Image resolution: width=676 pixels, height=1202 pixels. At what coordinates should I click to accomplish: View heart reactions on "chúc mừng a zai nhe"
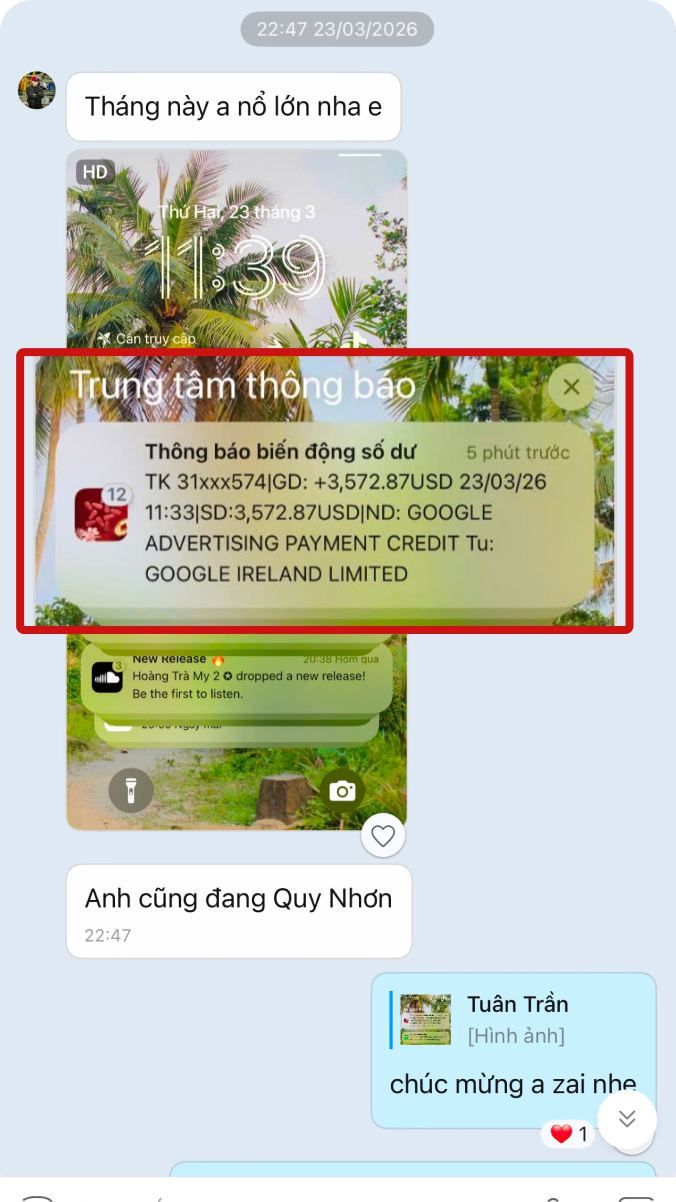pos(569,1135)
